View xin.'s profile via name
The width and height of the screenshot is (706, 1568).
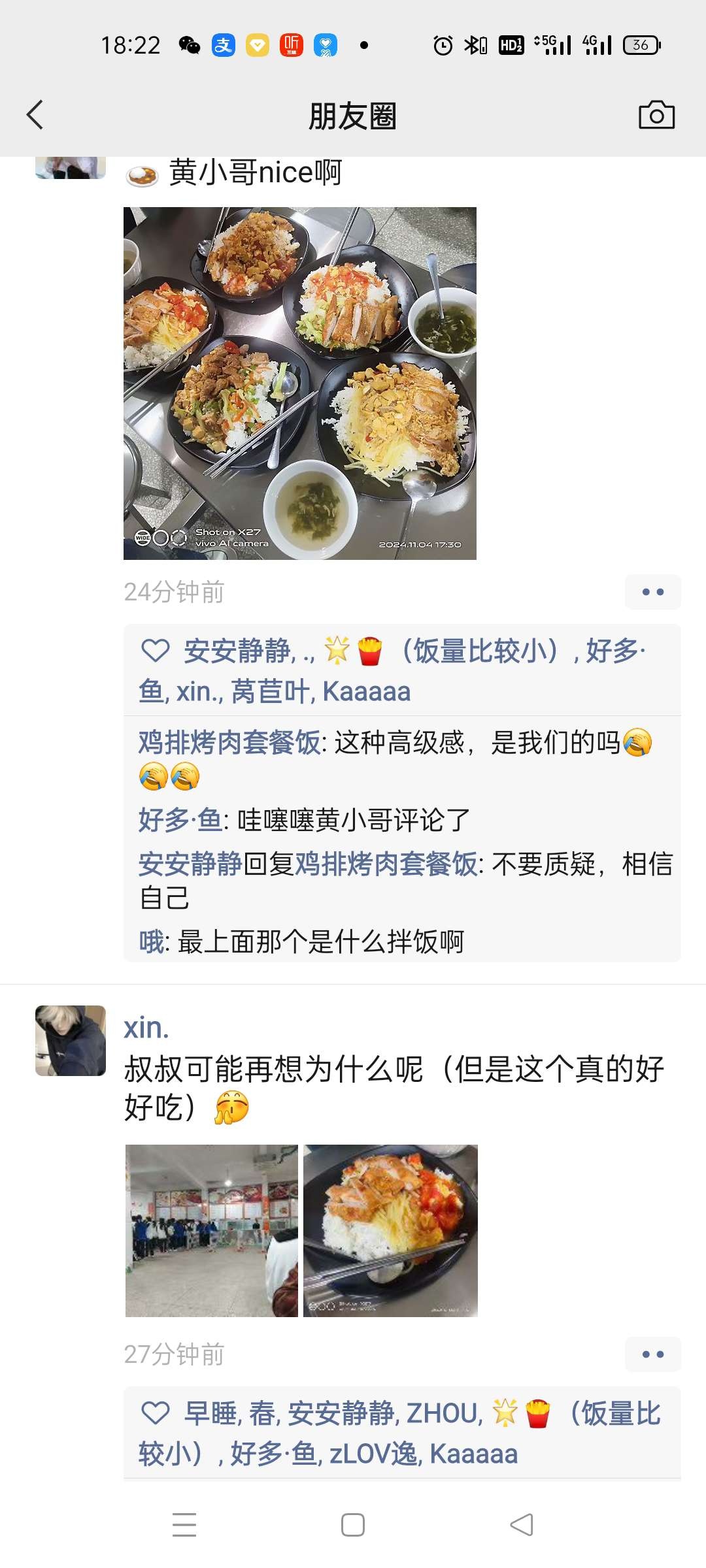pyautogui.click(x=146, y=1028)
